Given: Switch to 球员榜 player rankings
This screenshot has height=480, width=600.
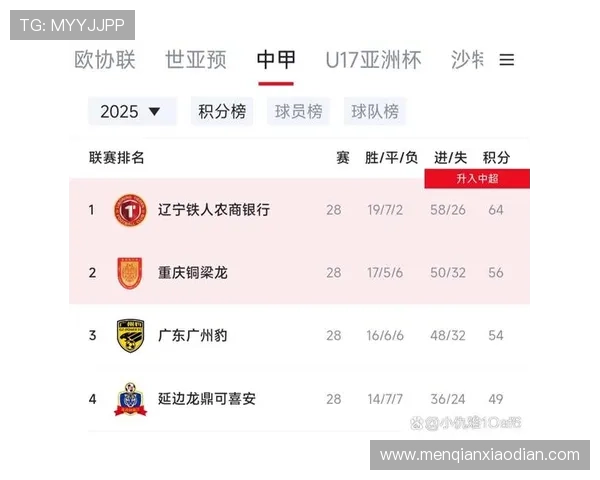Looking at the screenshot, I should (299, 111).
